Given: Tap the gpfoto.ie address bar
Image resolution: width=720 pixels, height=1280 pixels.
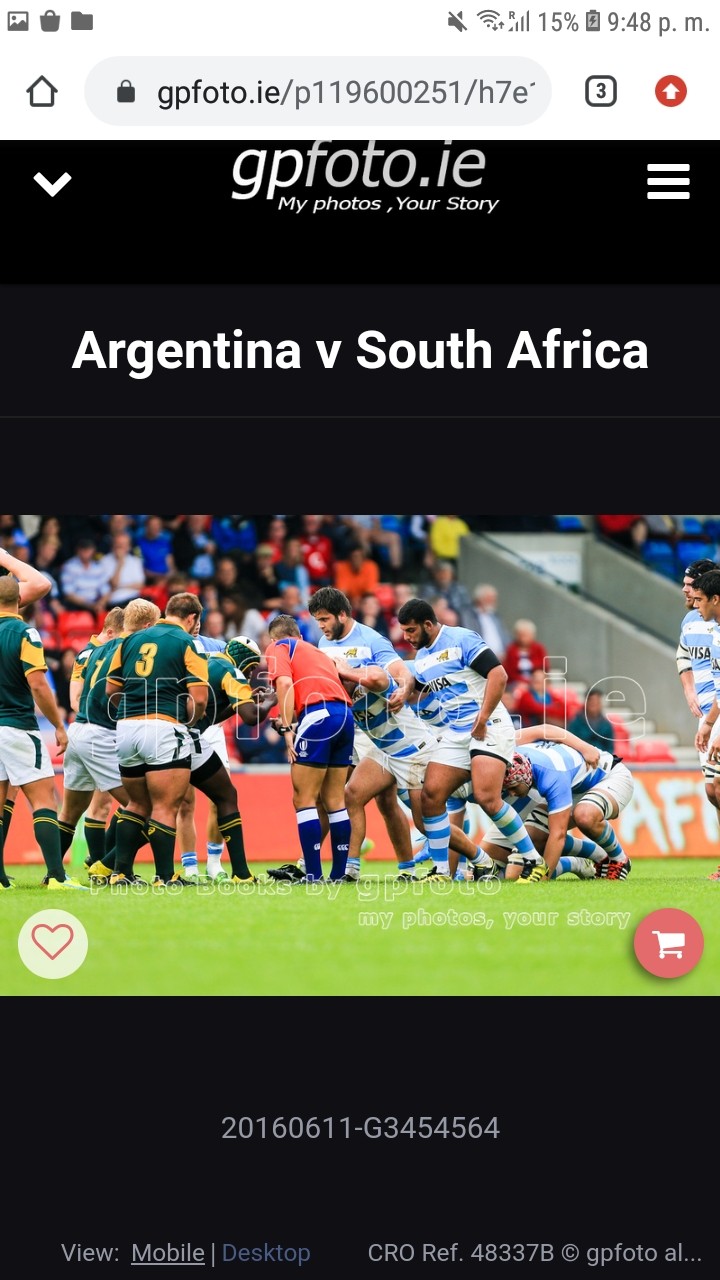Looking at the screenshot, I should (x=318, y=92).
